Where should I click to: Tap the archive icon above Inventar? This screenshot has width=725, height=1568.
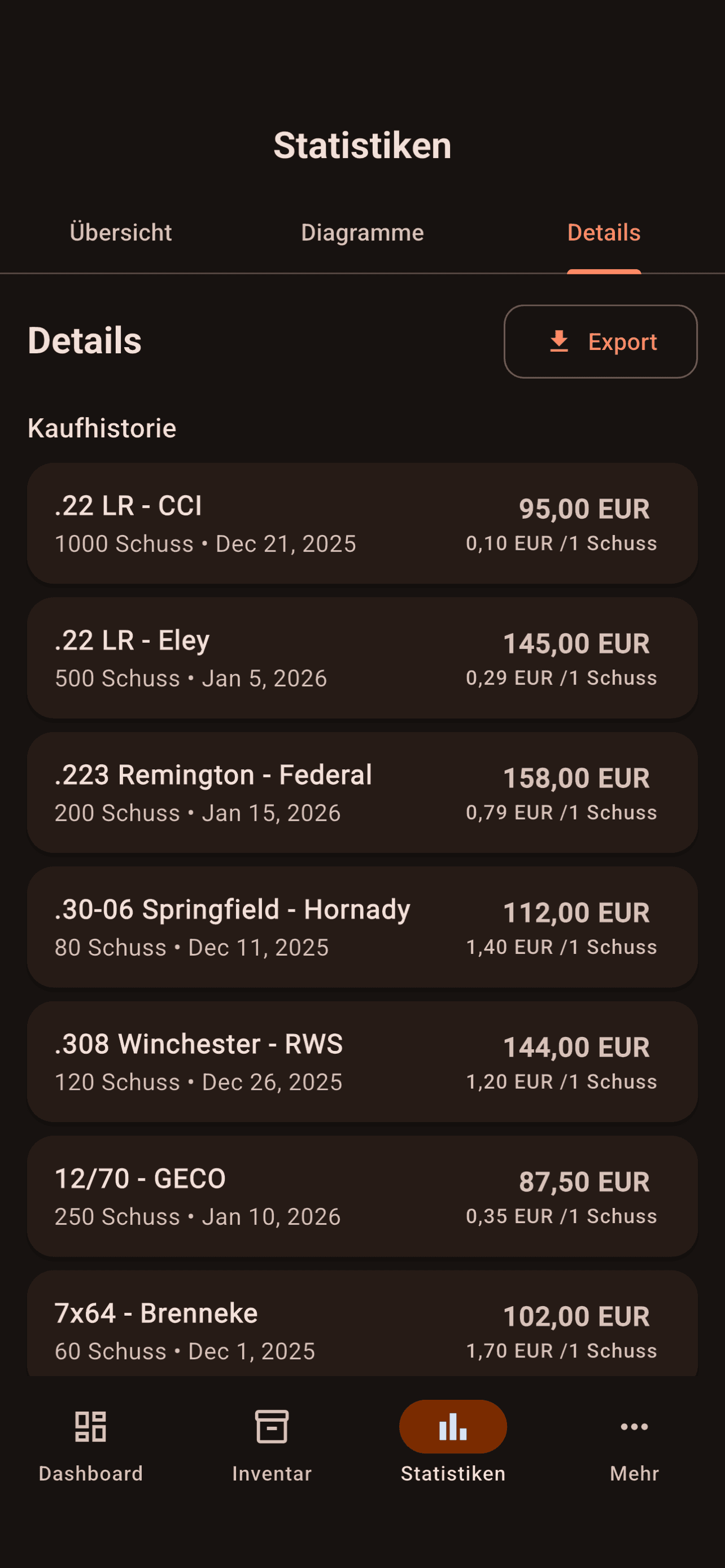(272, 1426)
